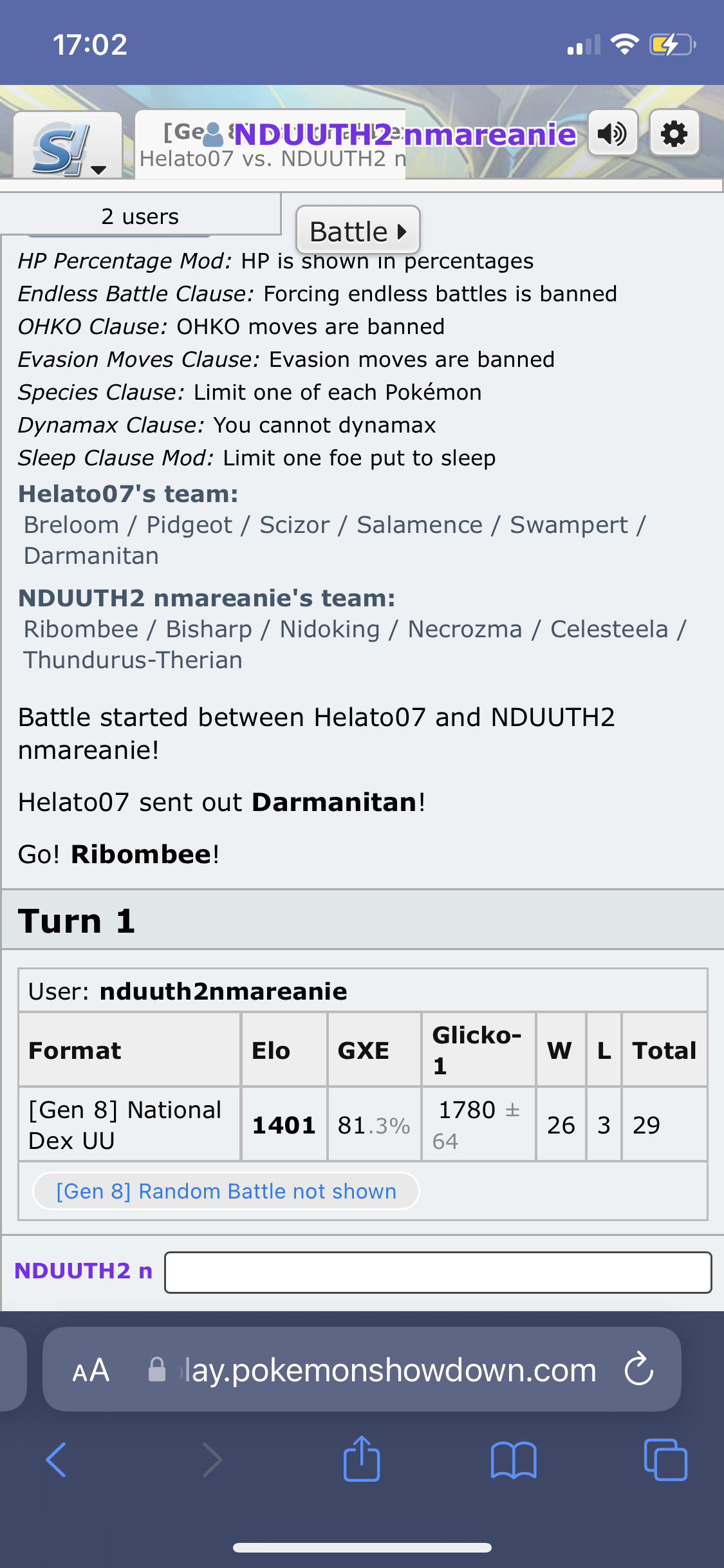Go back to the previous page
Image resolution: width=724 pixels, height=1568 pixels.
[56, 1460]
